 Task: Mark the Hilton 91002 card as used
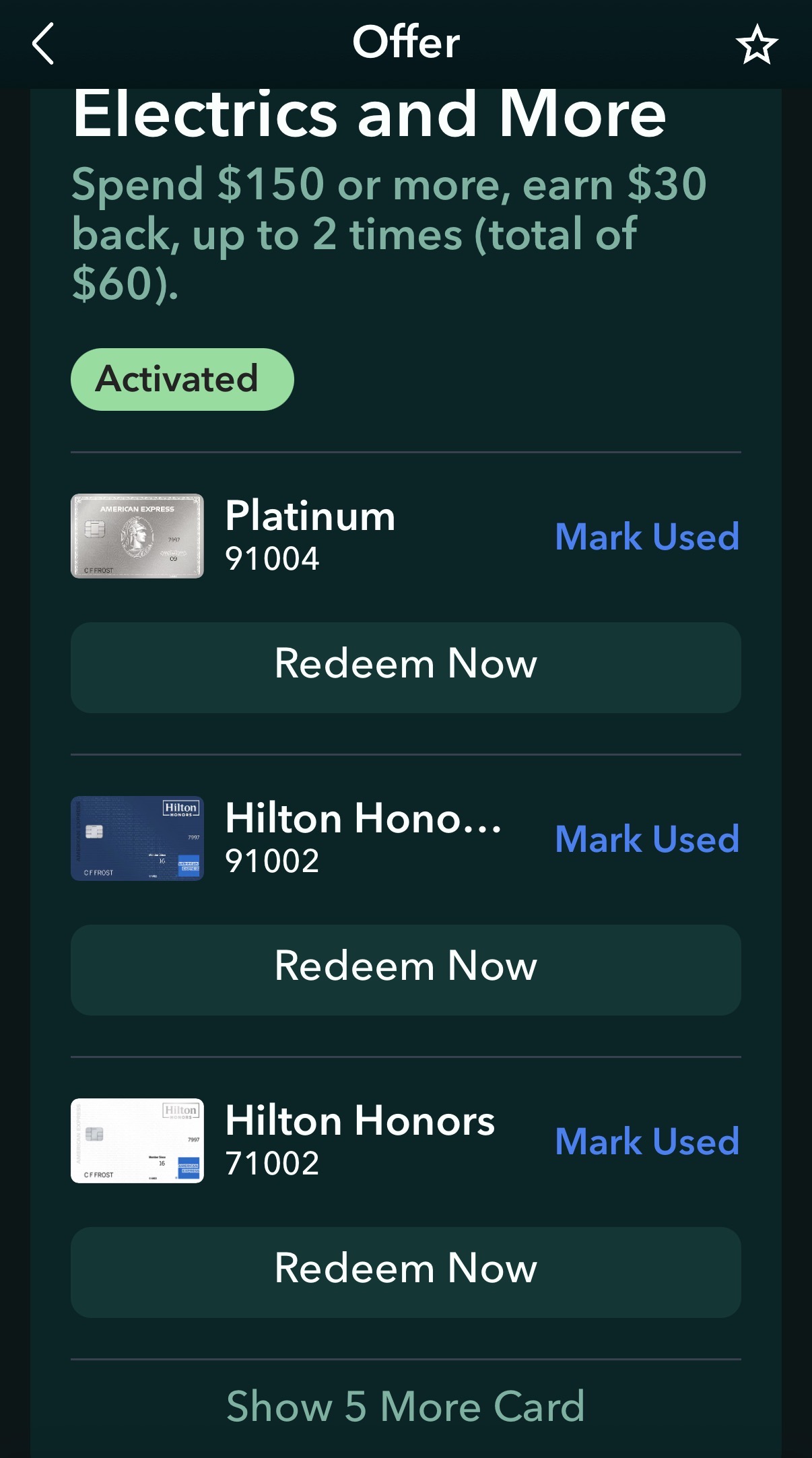point(646,839)
